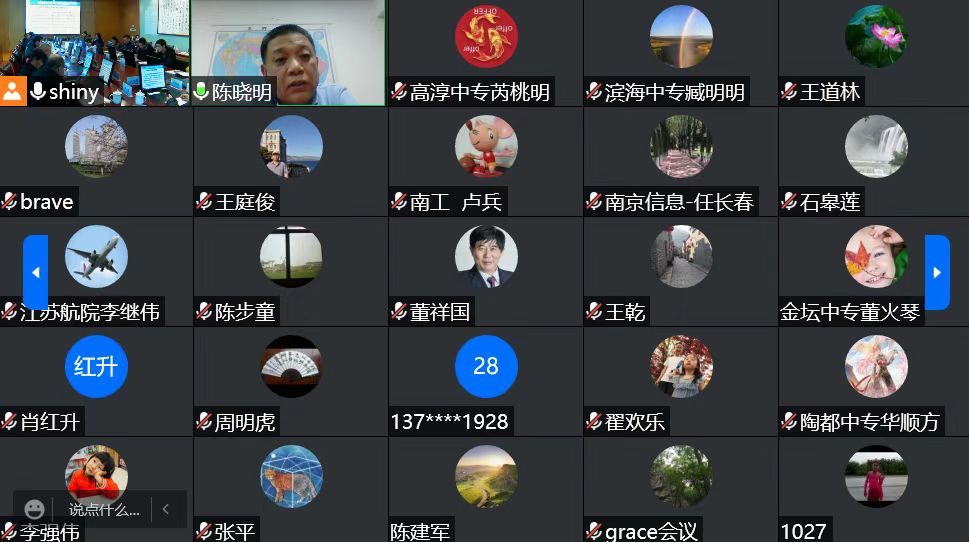Select 陈晓明's video tile
The height and width of the screenshot is (542, 969).
(x=289, y=50)
